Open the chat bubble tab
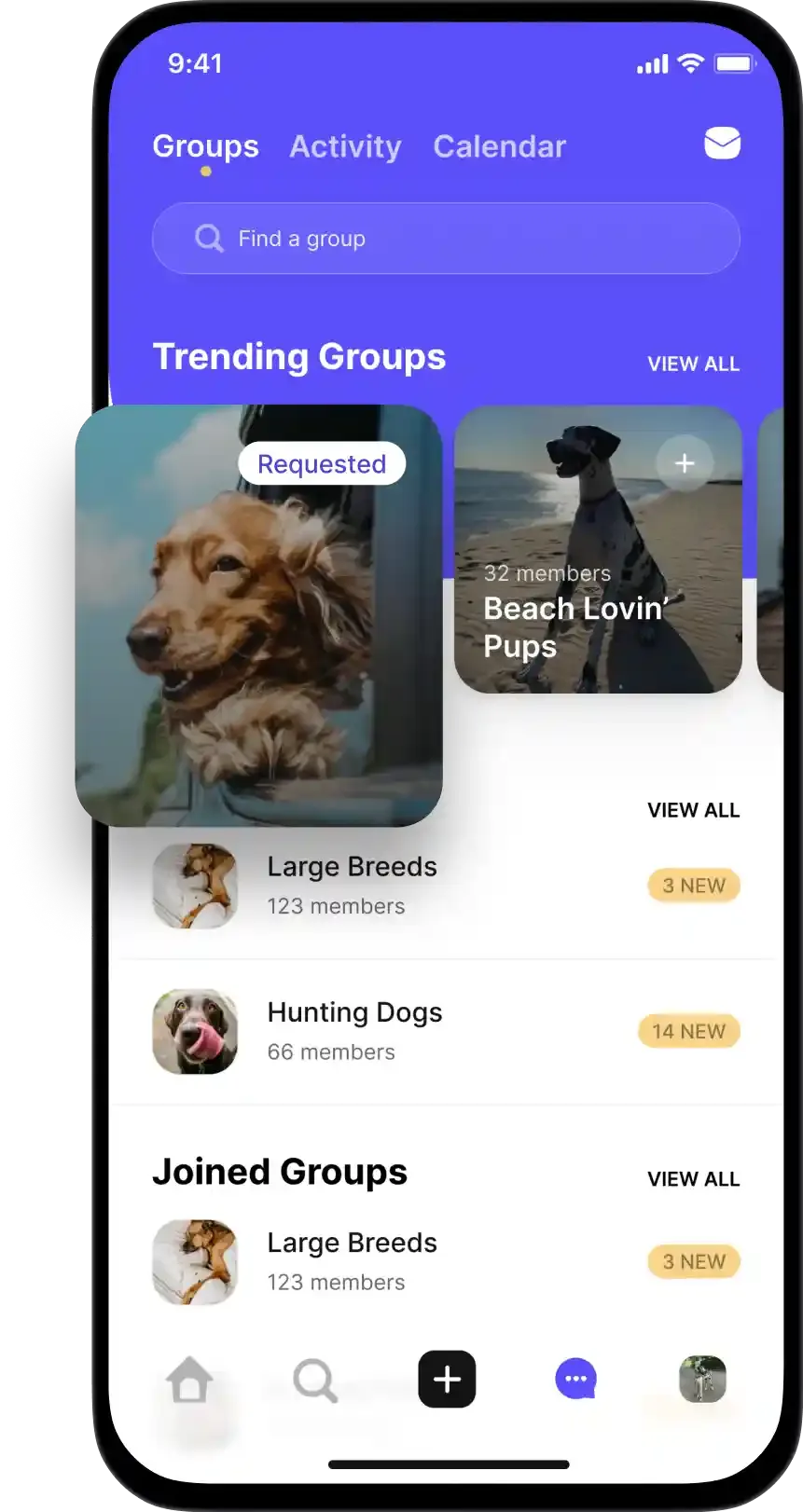Viewport: 803px width, 1512px height. 575,1380
